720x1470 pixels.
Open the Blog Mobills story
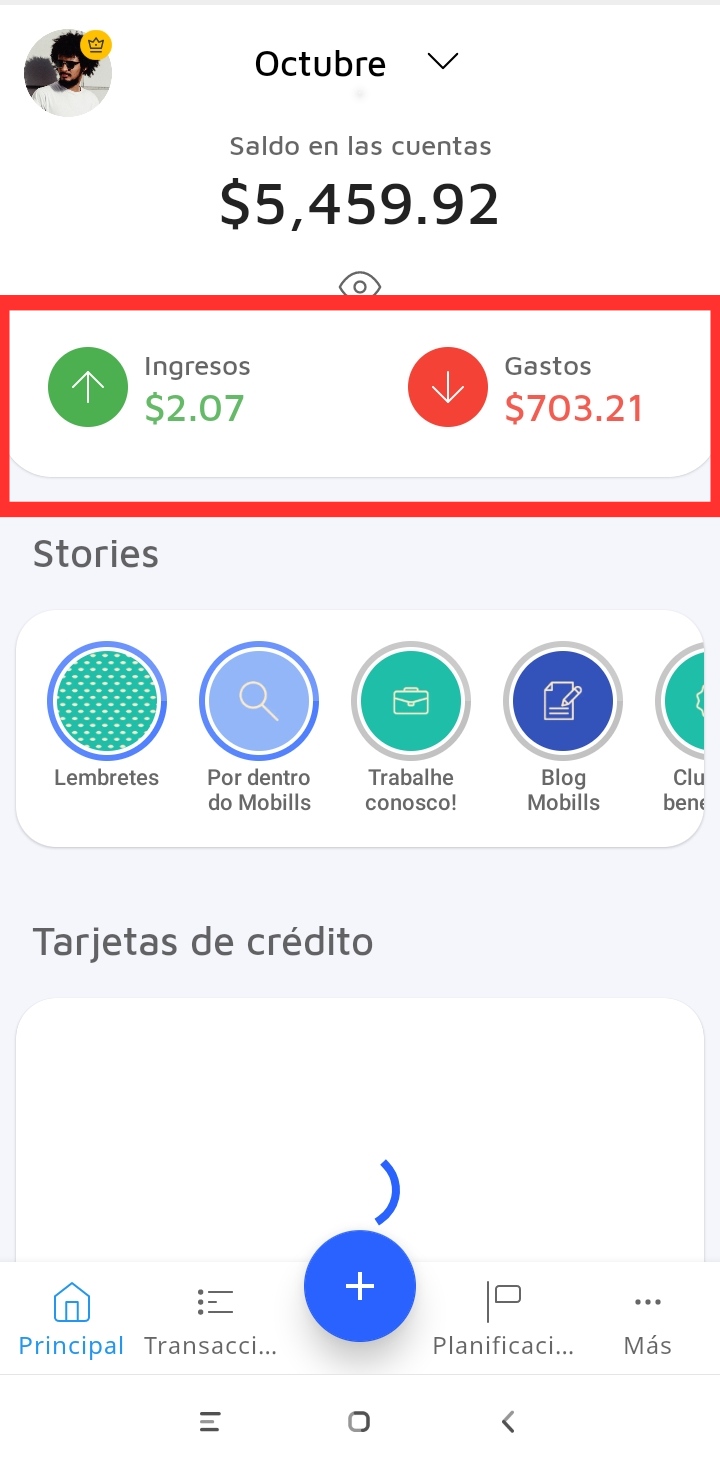(563, 701)
